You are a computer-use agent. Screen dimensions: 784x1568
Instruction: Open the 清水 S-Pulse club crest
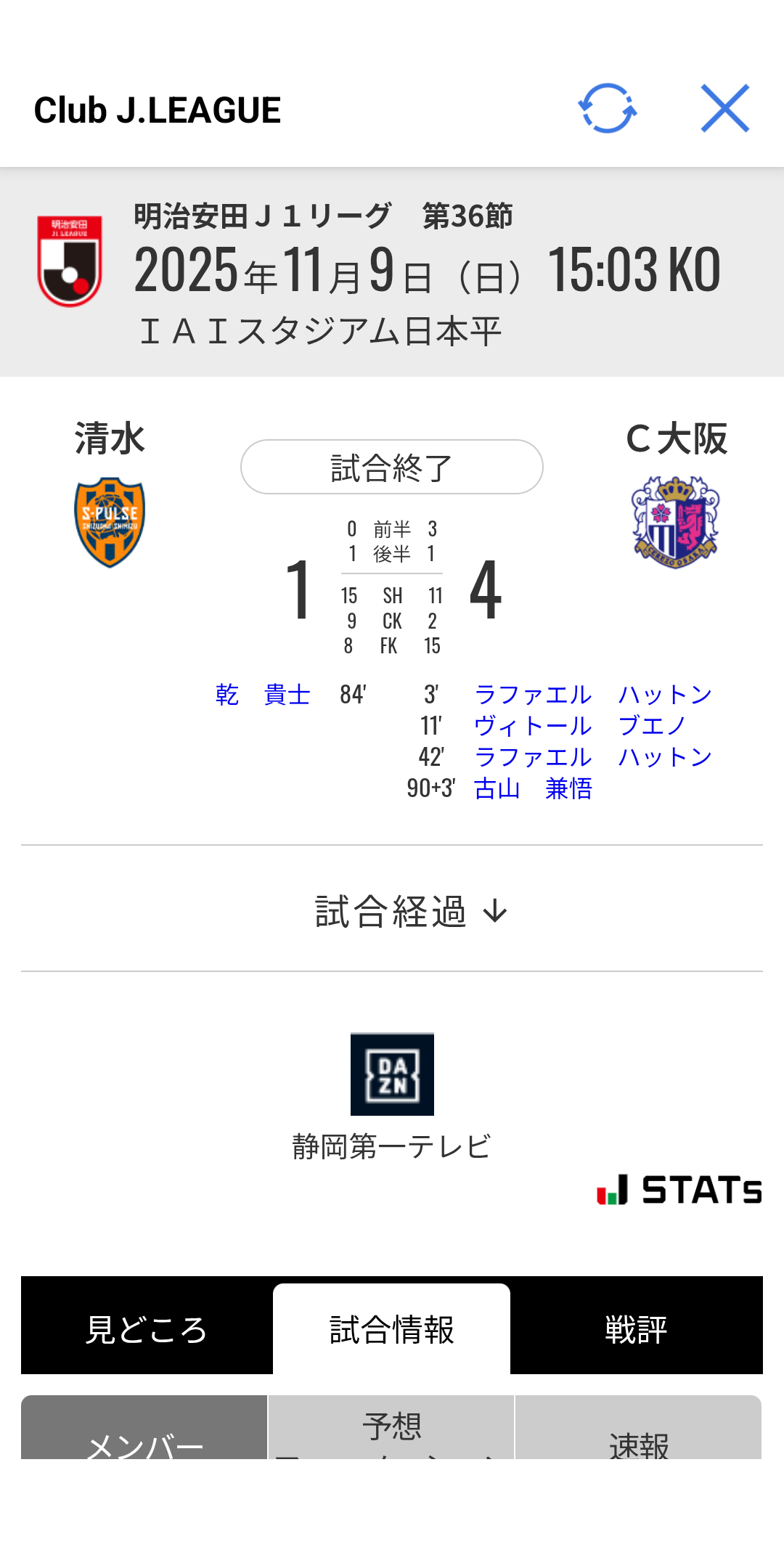click(110, 522)
